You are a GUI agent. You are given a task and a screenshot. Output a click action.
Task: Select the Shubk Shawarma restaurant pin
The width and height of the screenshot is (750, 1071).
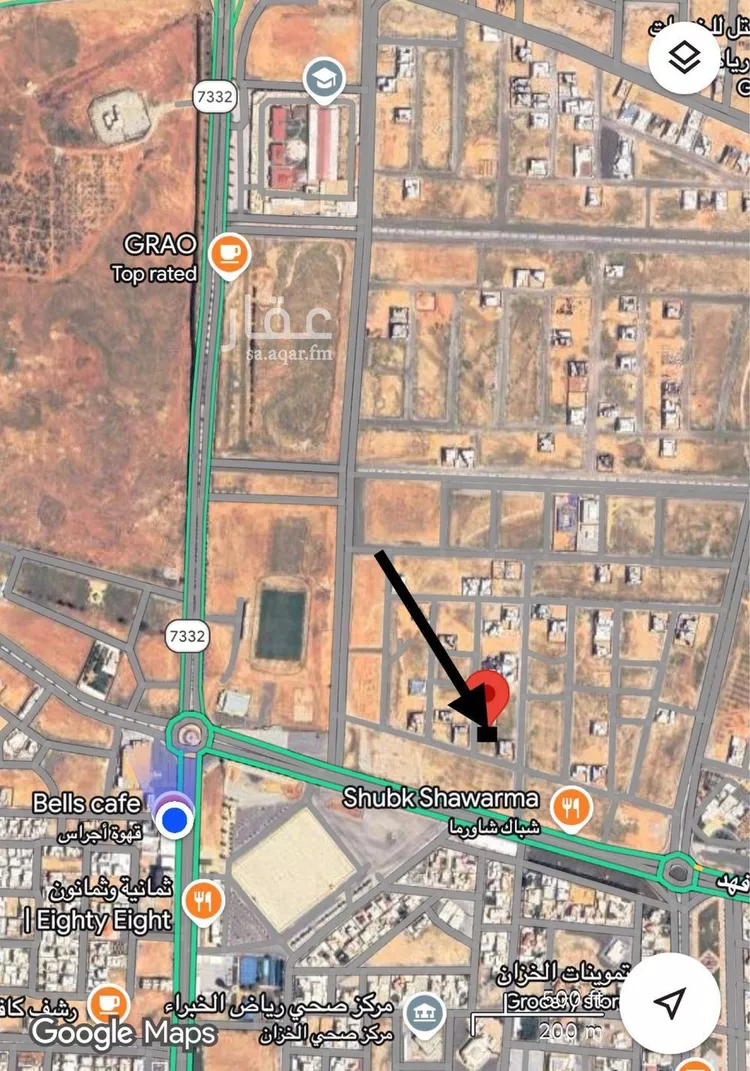(x=571, y=808)
